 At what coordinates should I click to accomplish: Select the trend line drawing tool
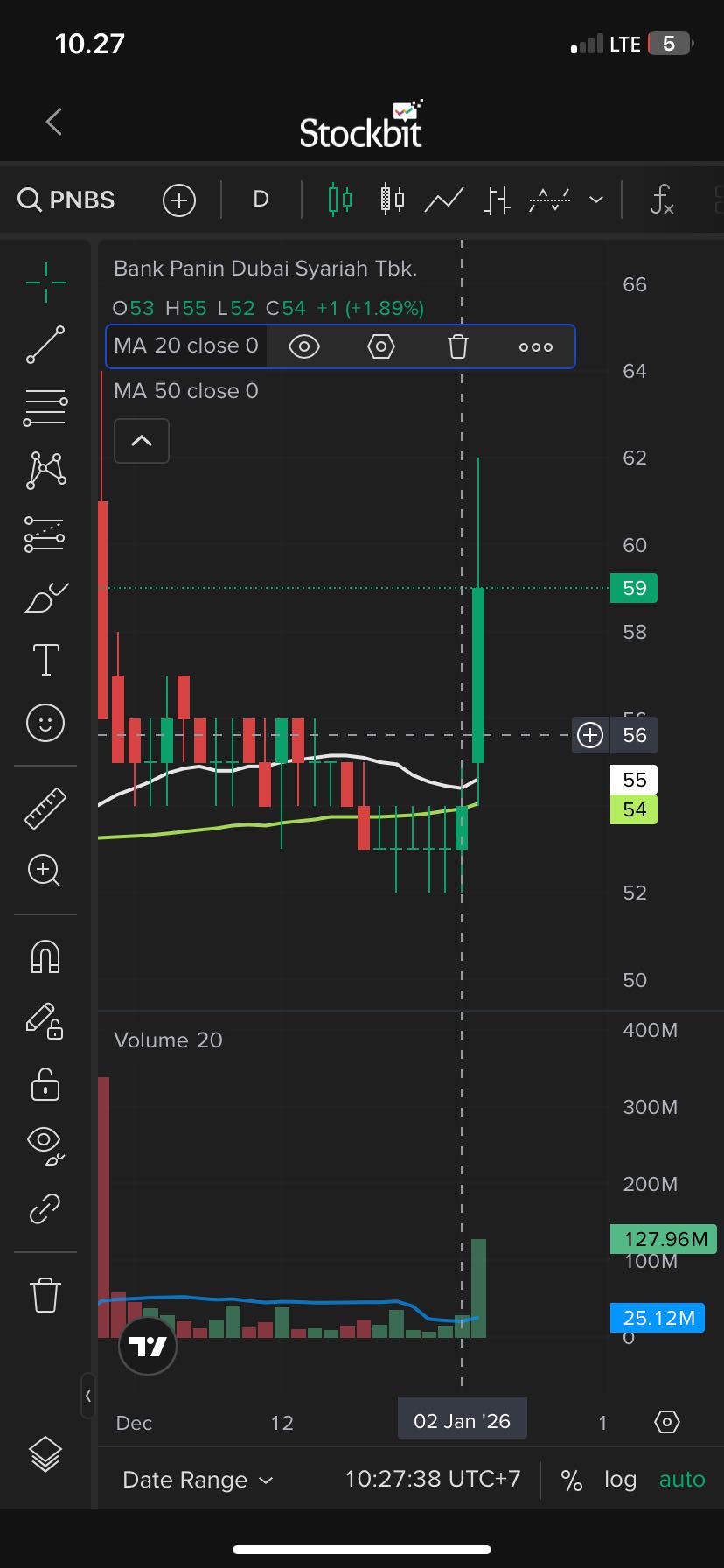point(45,345)
